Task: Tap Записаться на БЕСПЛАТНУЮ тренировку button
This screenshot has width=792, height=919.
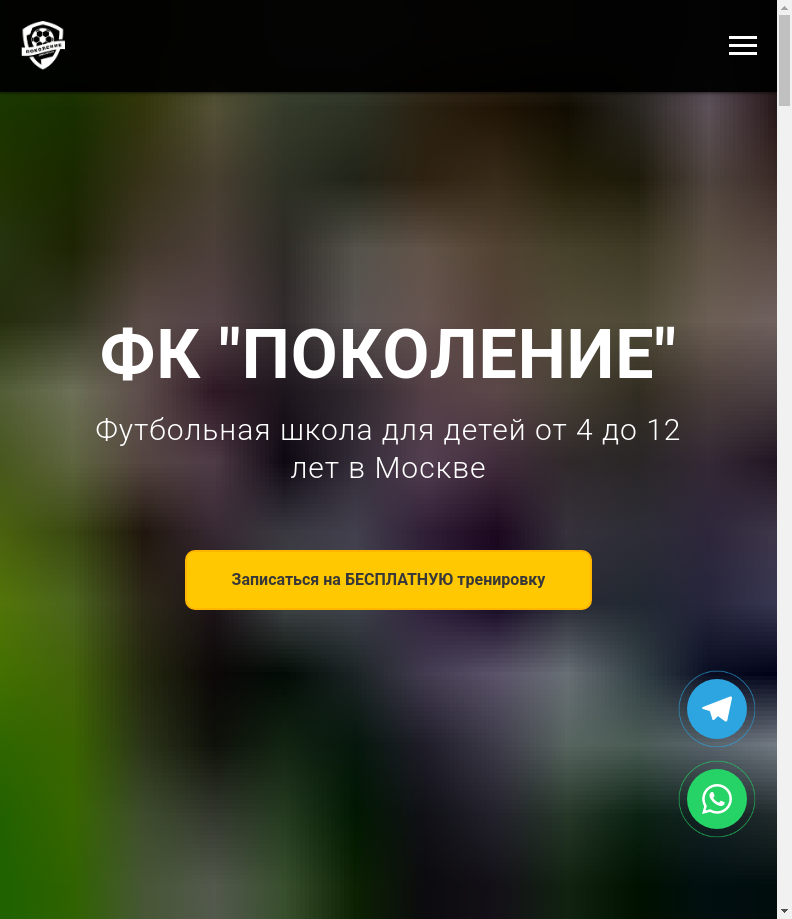Action: coord(388,580)
